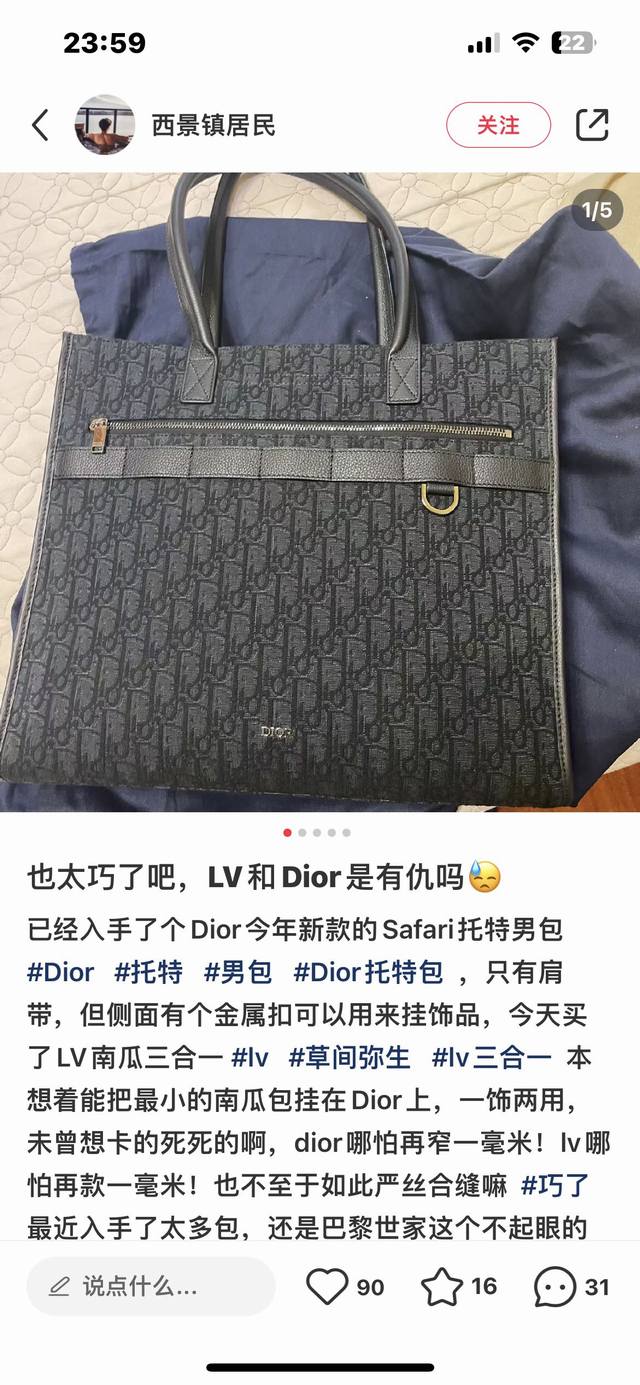Tap the 说点什么 comment field
Image resolution: width=640 pixels, height=1385 pixels.
(x=150, y=1286)
